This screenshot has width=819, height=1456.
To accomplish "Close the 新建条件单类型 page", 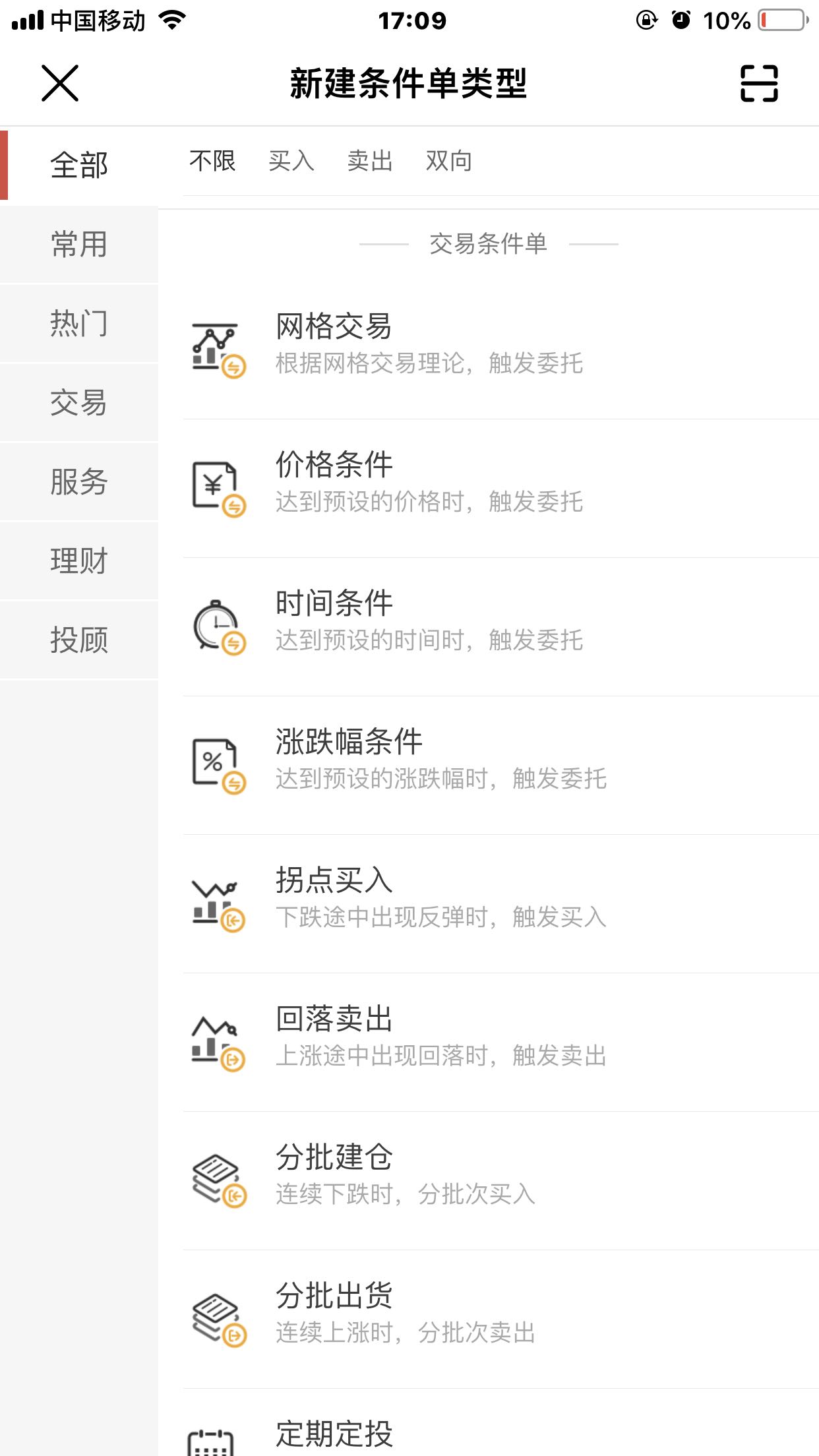I will coord(60,83).
